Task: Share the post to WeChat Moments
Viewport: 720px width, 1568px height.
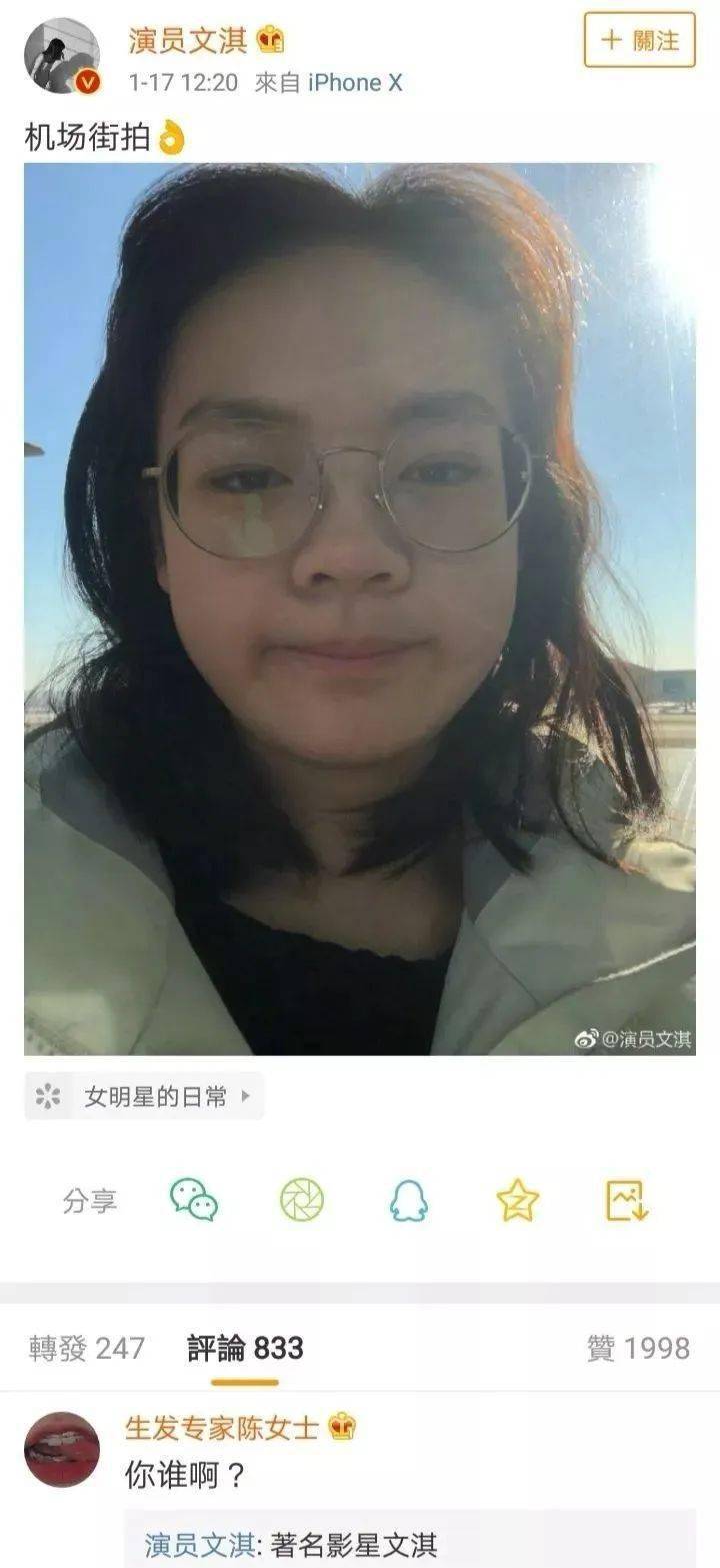Action: click(301, 1200)
